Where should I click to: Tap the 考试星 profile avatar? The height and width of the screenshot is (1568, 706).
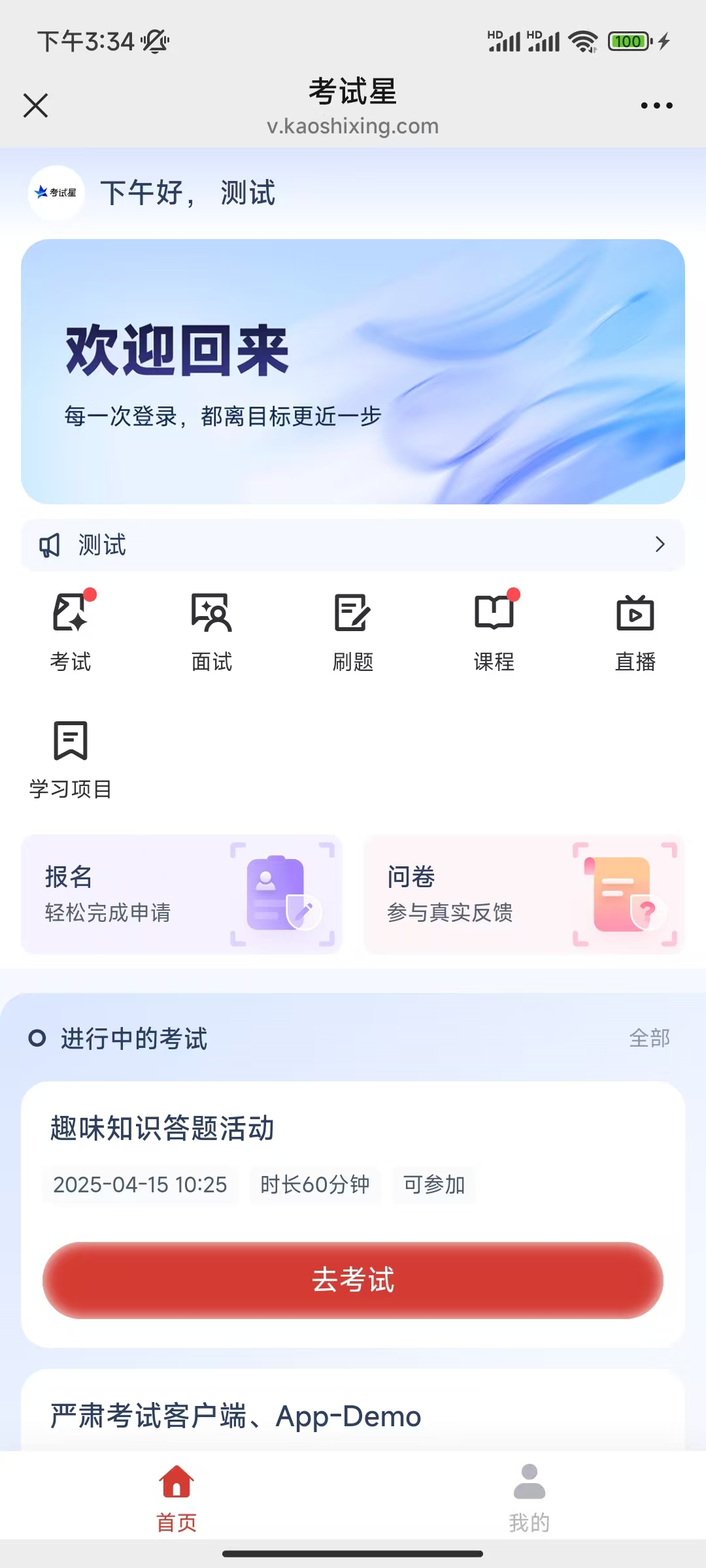tap(56, 193)
